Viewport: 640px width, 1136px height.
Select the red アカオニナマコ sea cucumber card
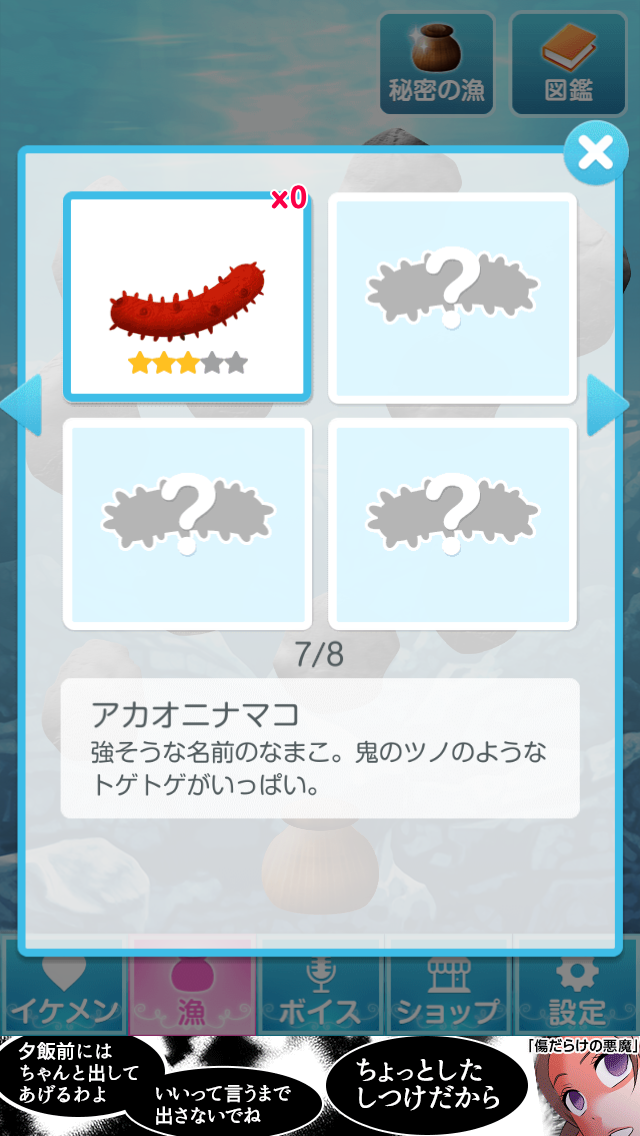187,297
